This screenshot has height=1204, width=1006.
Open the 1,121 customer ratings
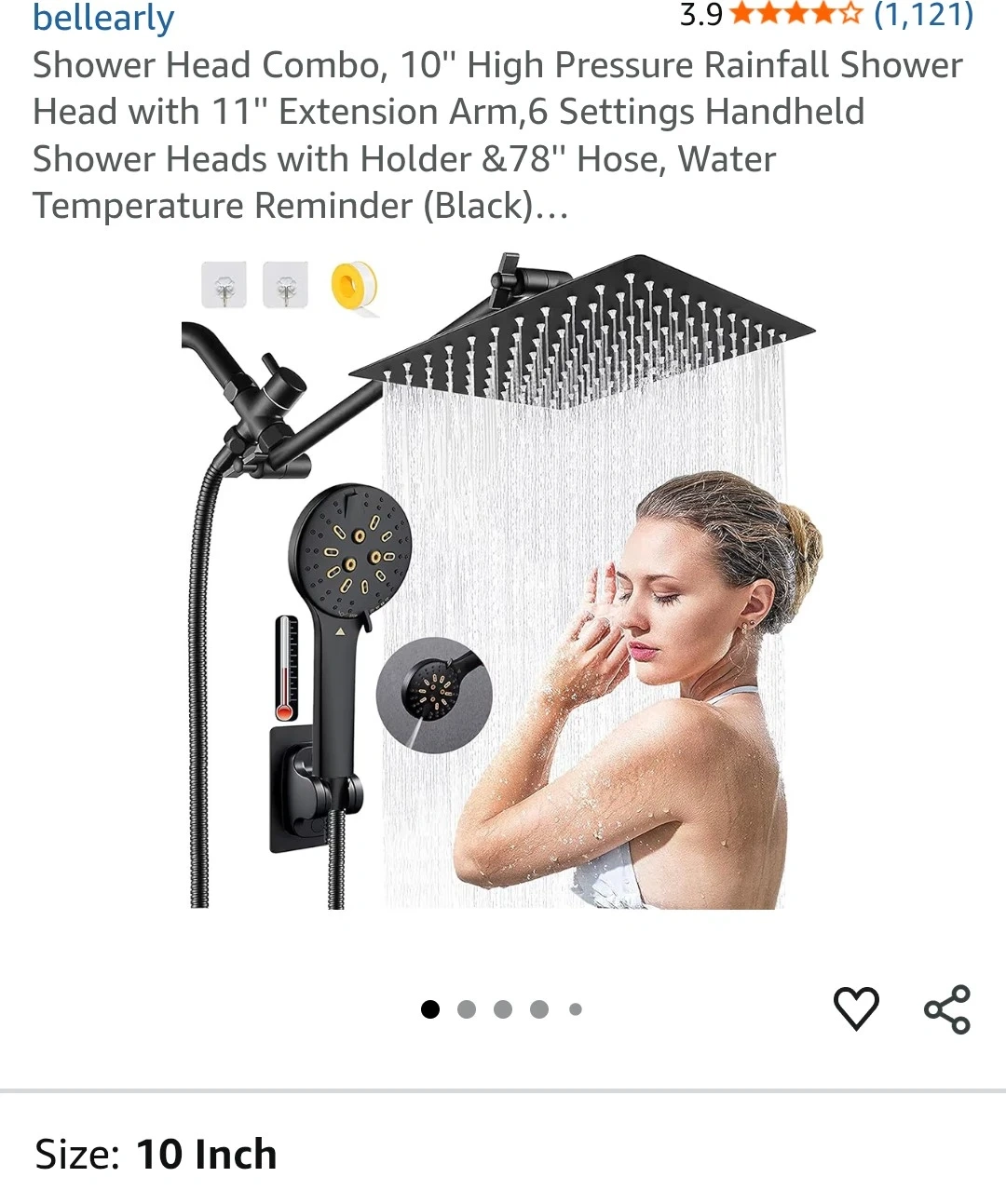[x=922, y=15]
